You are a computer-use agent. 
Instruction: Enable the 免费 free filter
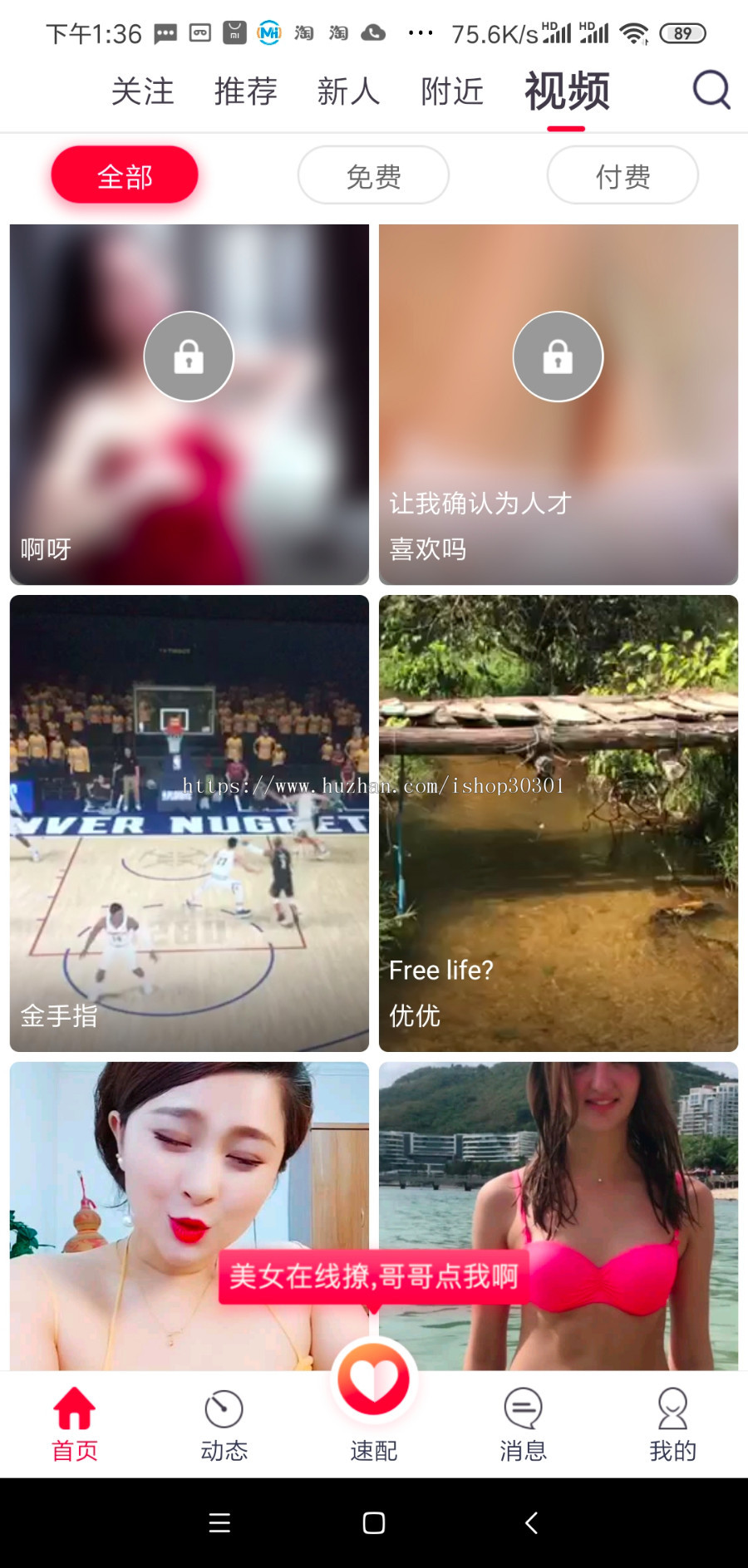click(372, 174)
